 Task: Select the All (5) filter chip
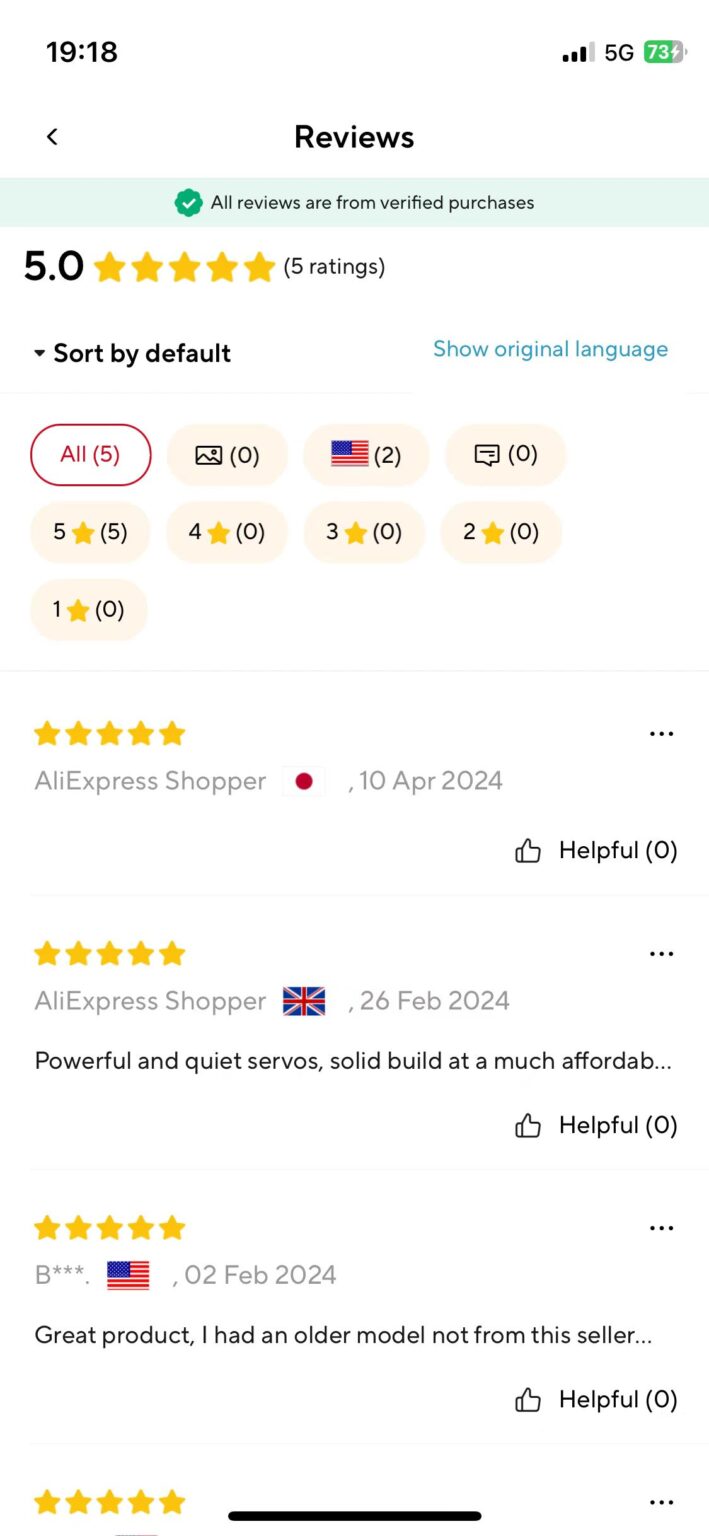(x=90, y=454)
